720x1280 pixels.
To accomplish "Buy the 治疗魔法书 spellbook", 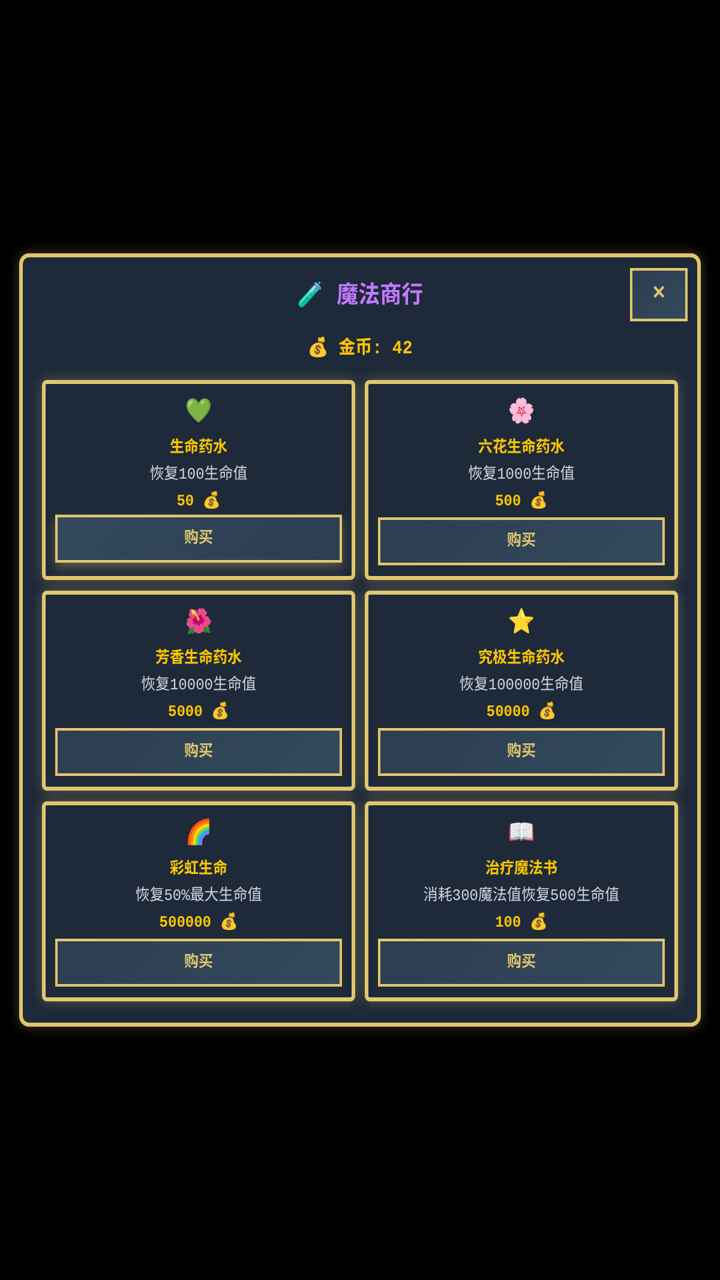I will pos(521,962).
